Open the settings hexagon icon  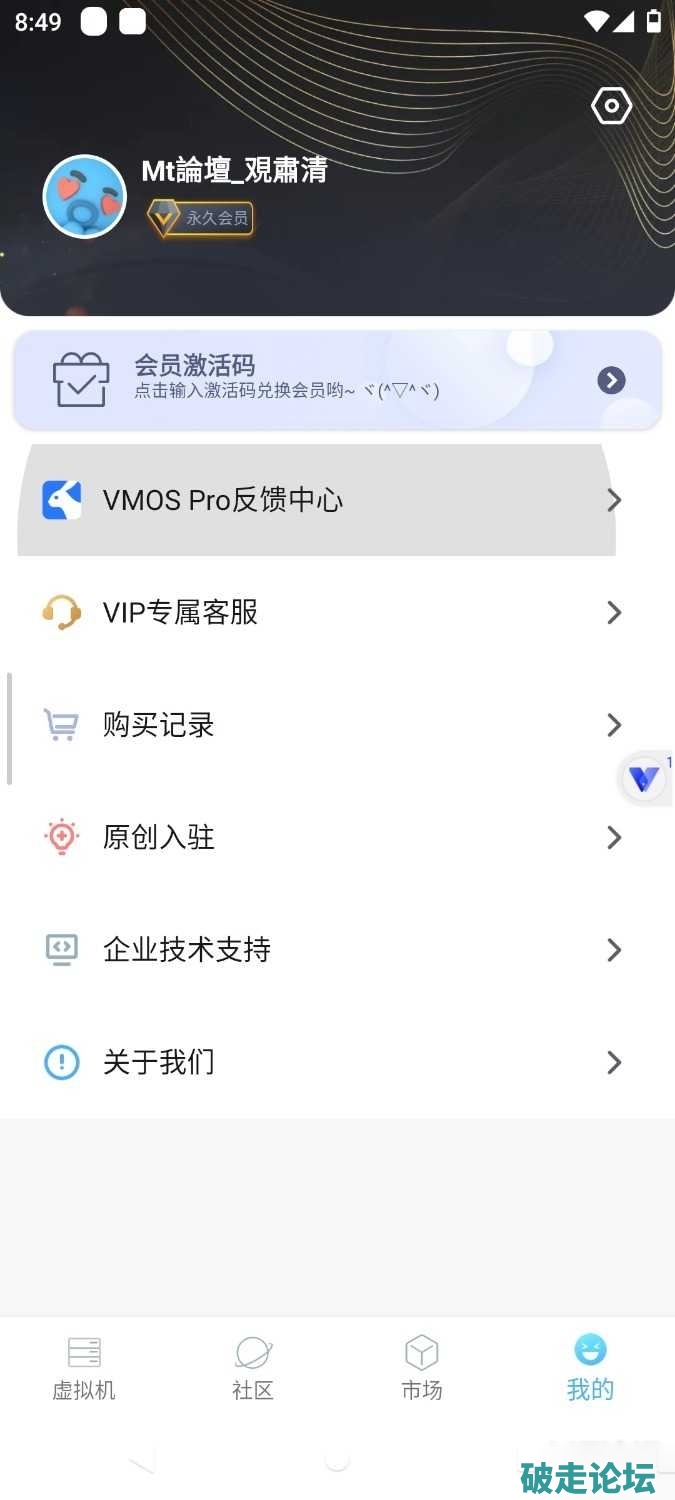pos(611,106)
